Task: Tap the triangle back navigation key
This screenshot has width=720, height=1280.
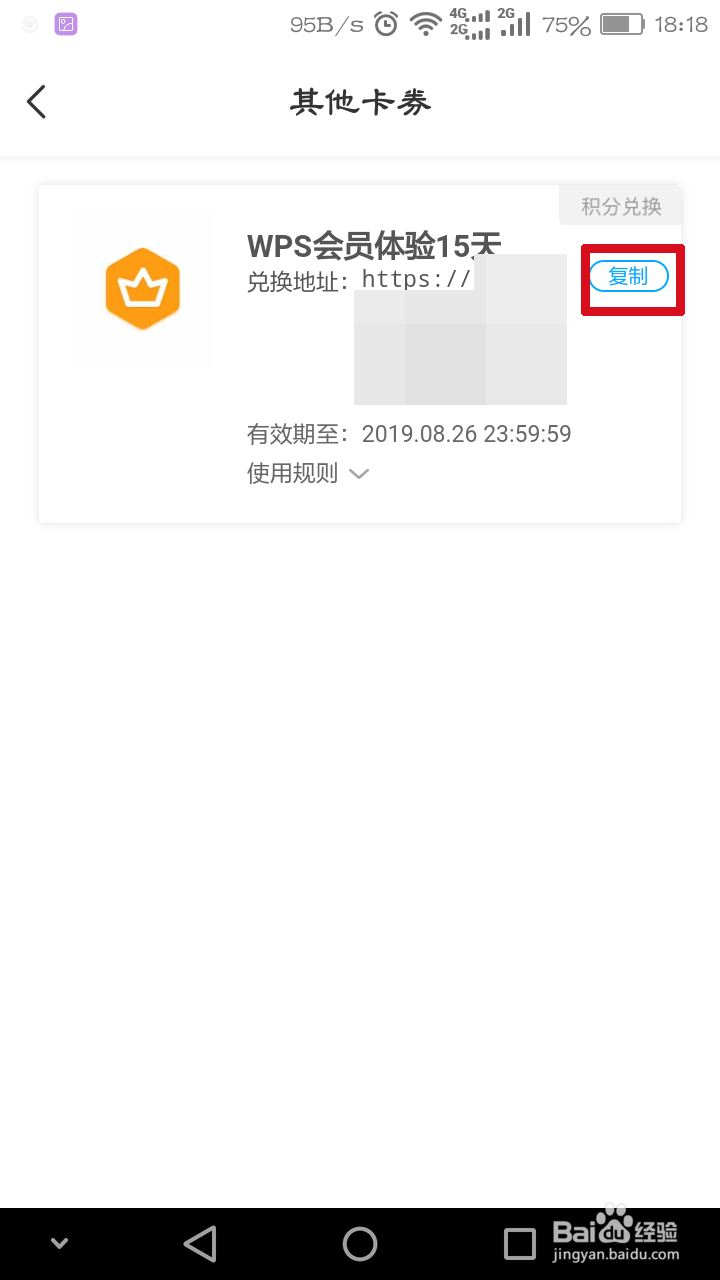Action: pos(200,1243)
